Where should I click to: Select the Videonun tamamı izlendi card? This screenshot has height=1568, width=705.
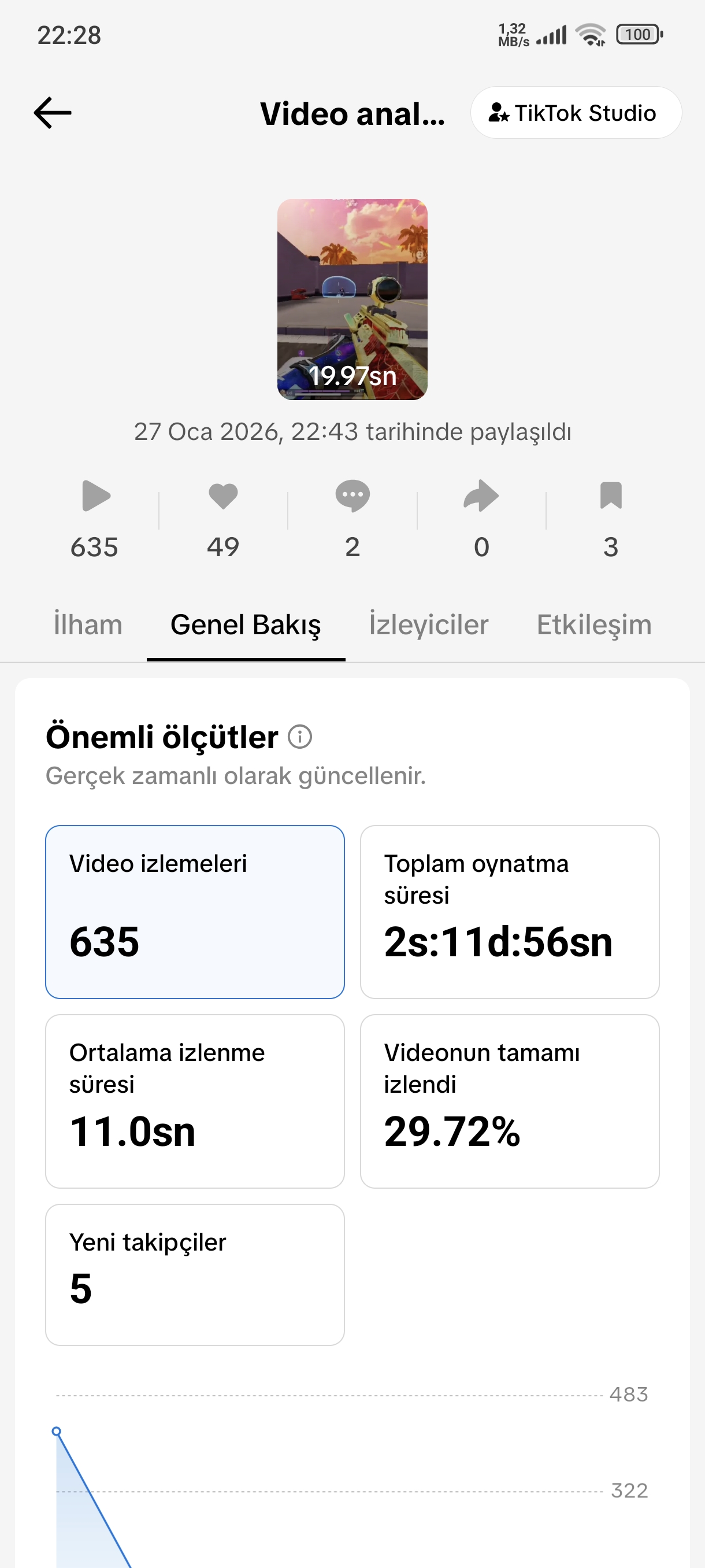[x=510, y=1101]
